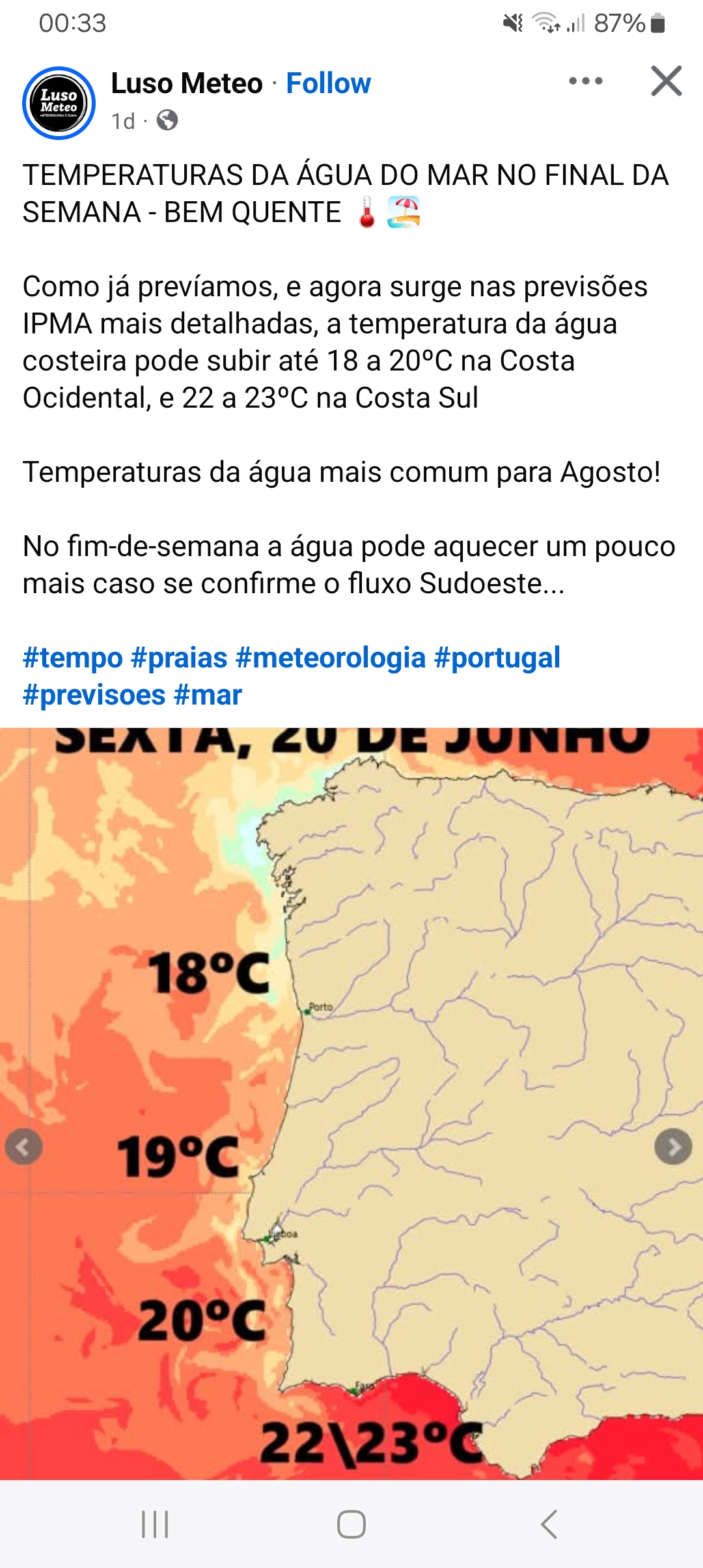The height and width of the screenshot is (1568, 703).
Task: Tap the system back button
Action: pyautogui.click(x=549, y=1524)
